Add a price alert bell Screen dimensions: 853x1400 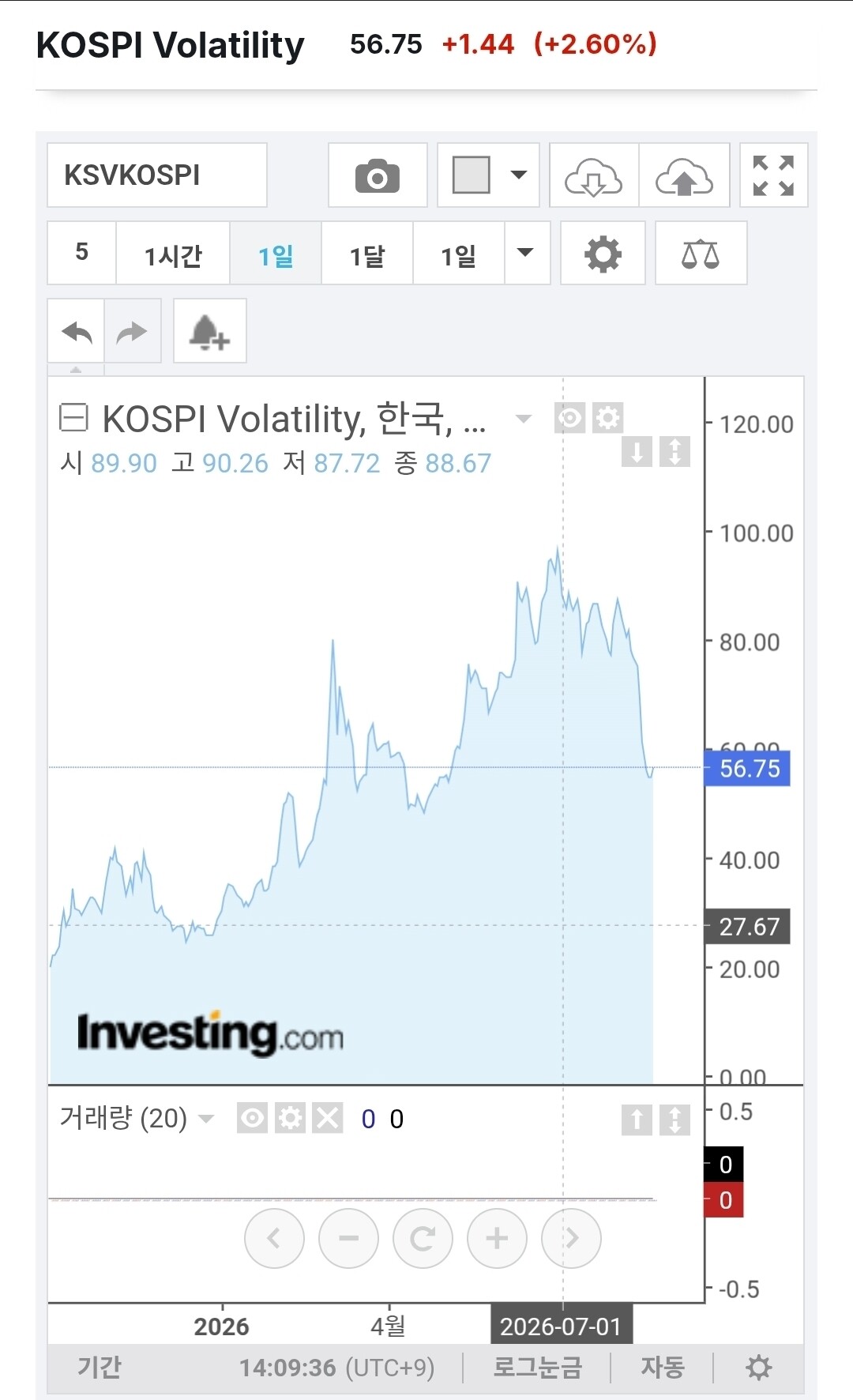[x=210, y=331]
